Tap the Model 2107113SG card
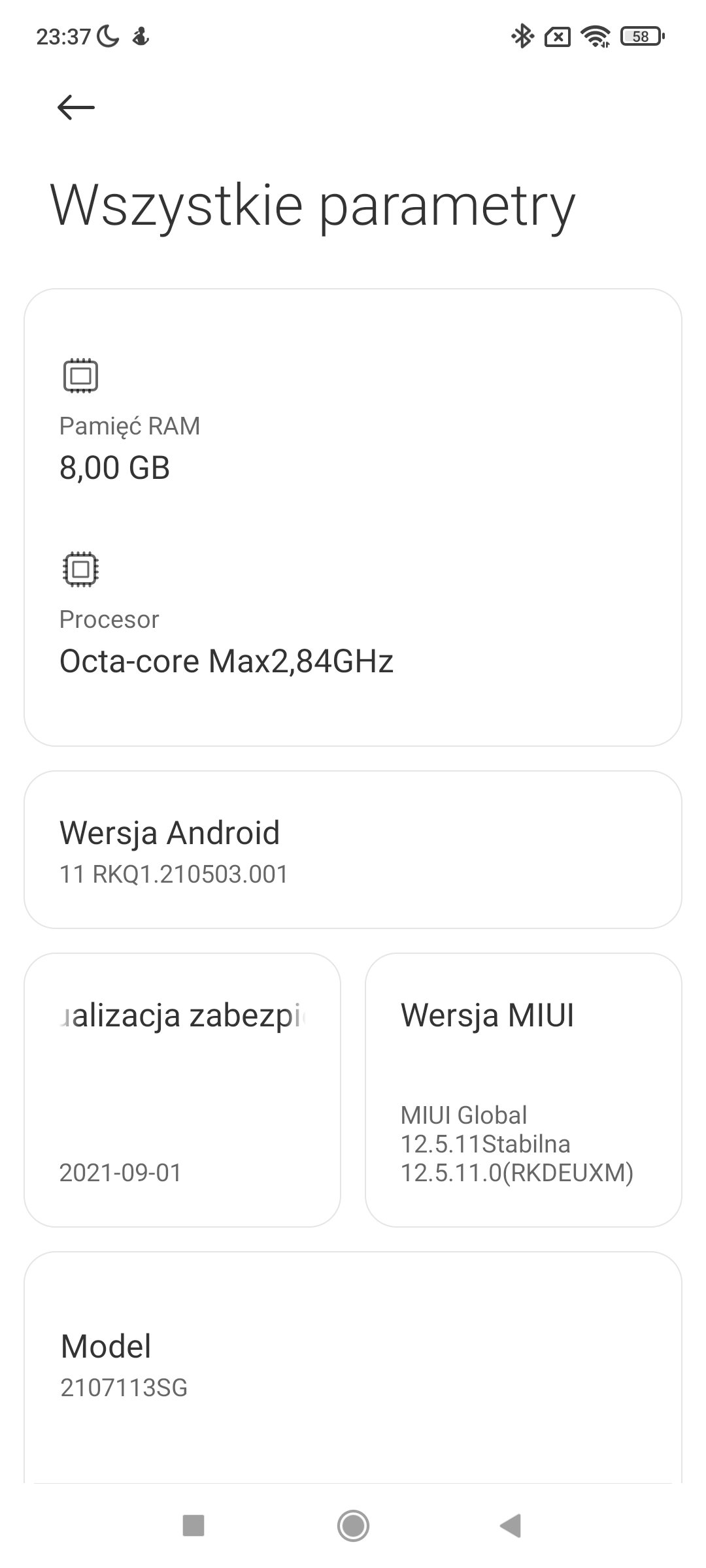Image resolution: width=706 pixels, height=1568 pixels. point(353,1367)
